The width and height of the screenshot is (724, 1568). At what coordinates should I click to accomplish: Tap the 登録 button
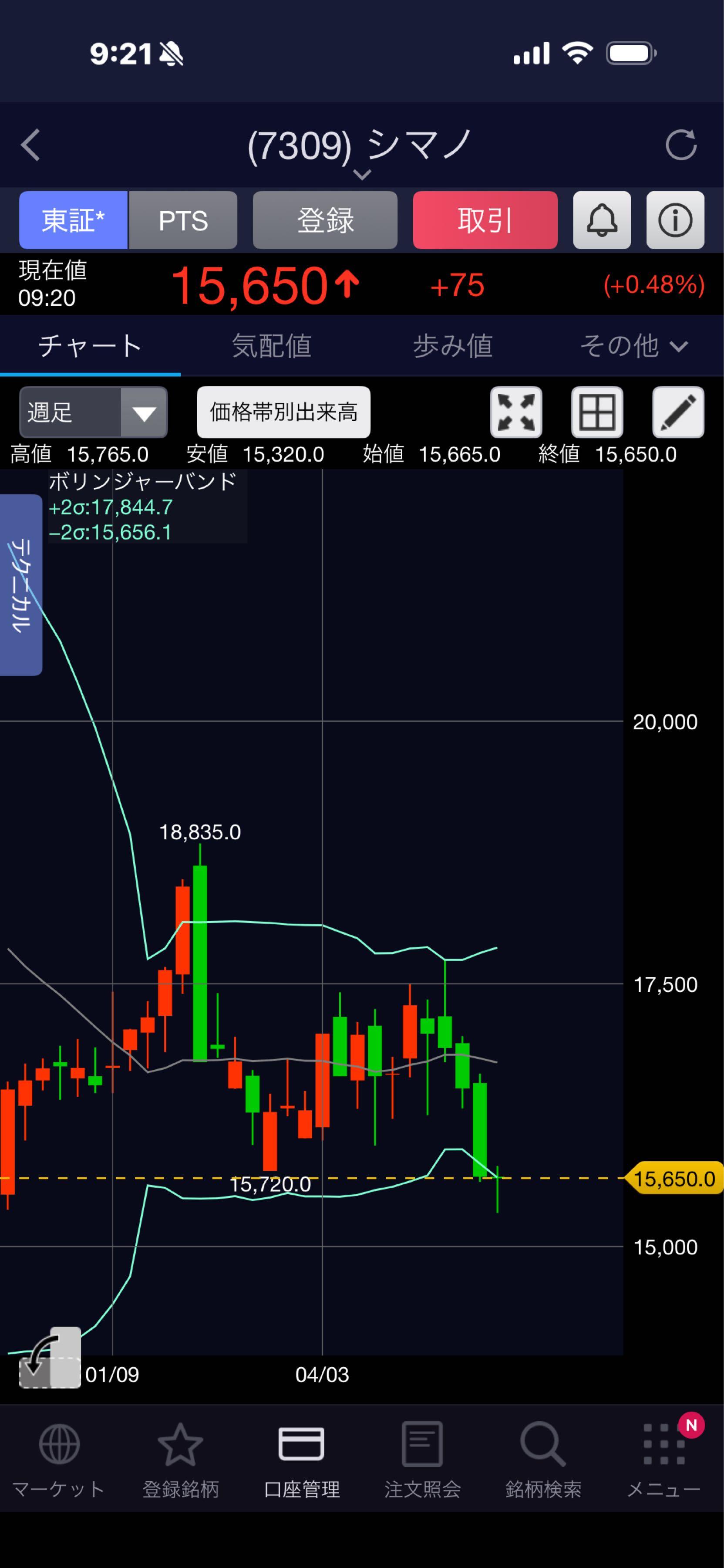click(x=325, y=220)
